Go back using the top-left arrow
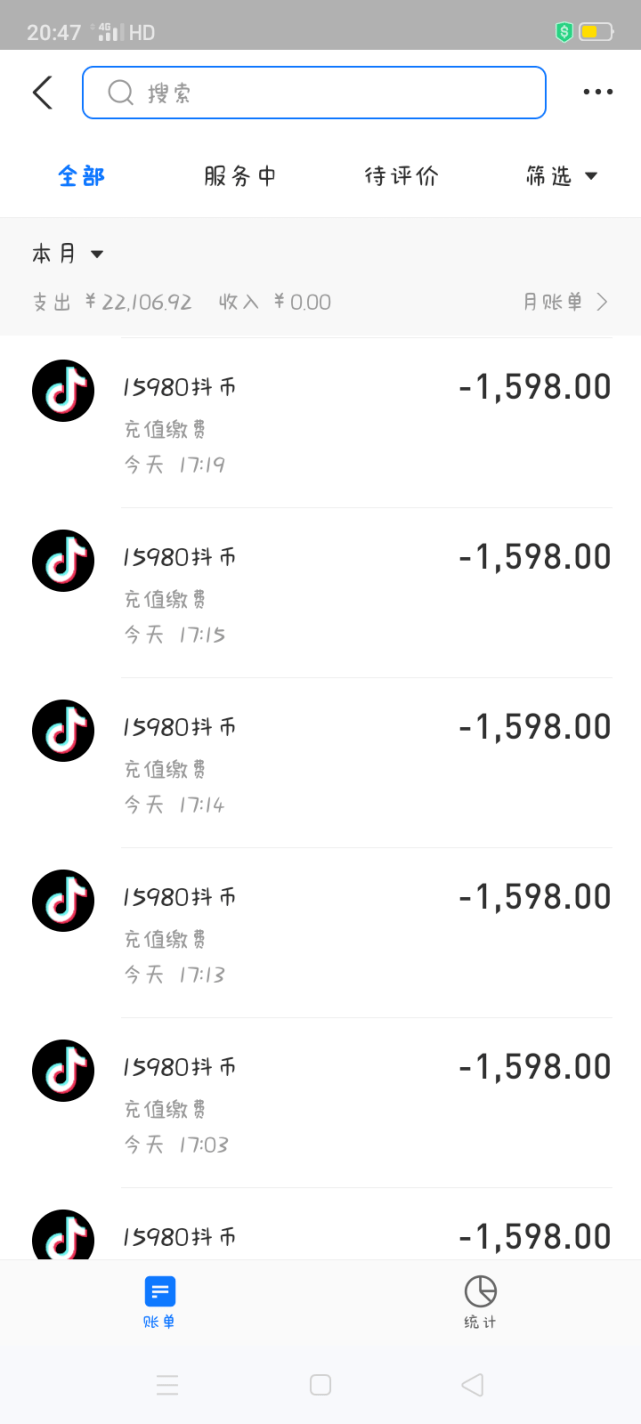641x1424 pixels. point(42,92)
